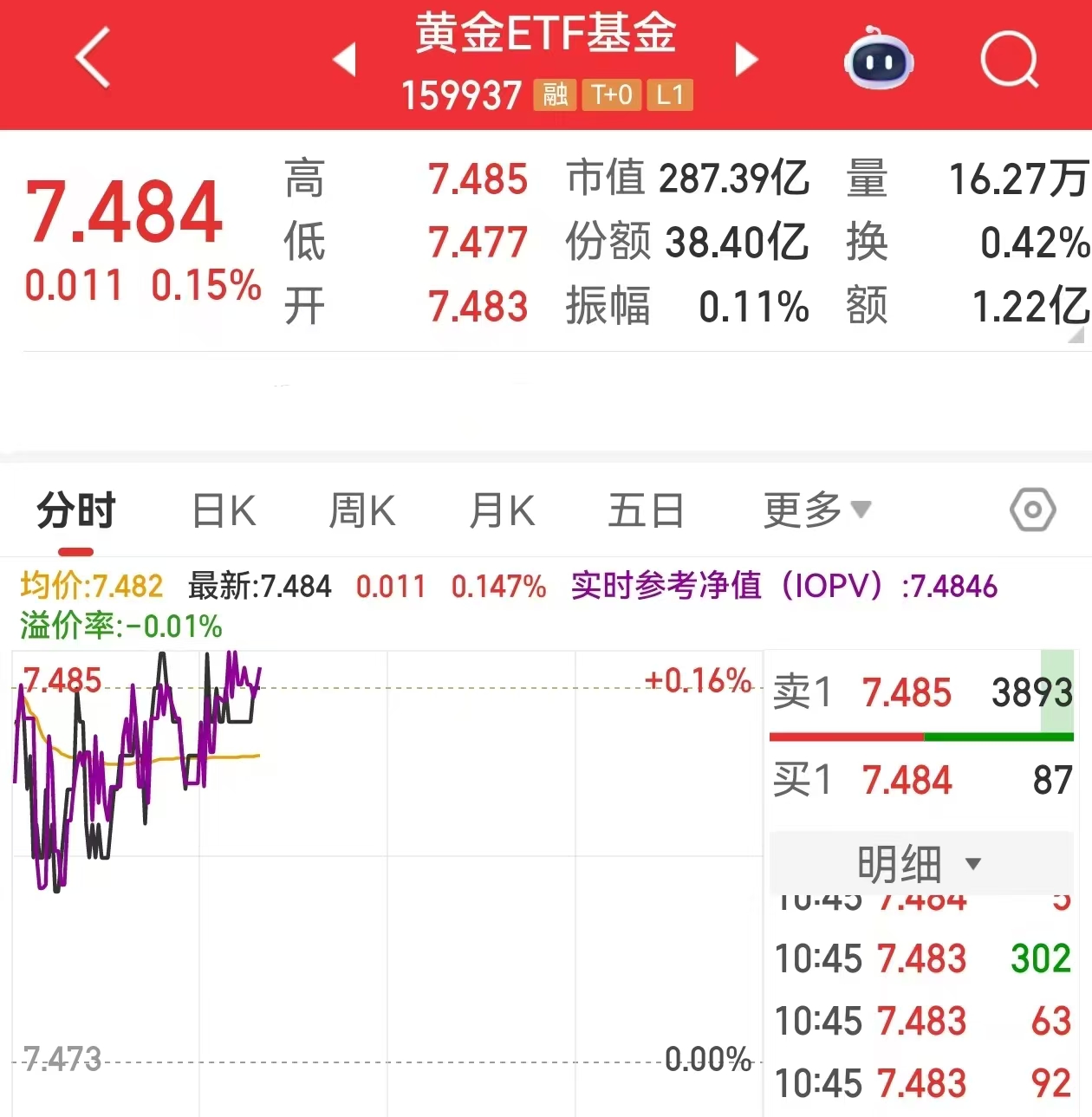Screen dimensions: 1092x1117
Task: Switch to next stock with right arrow
Action: click(747, 61)
